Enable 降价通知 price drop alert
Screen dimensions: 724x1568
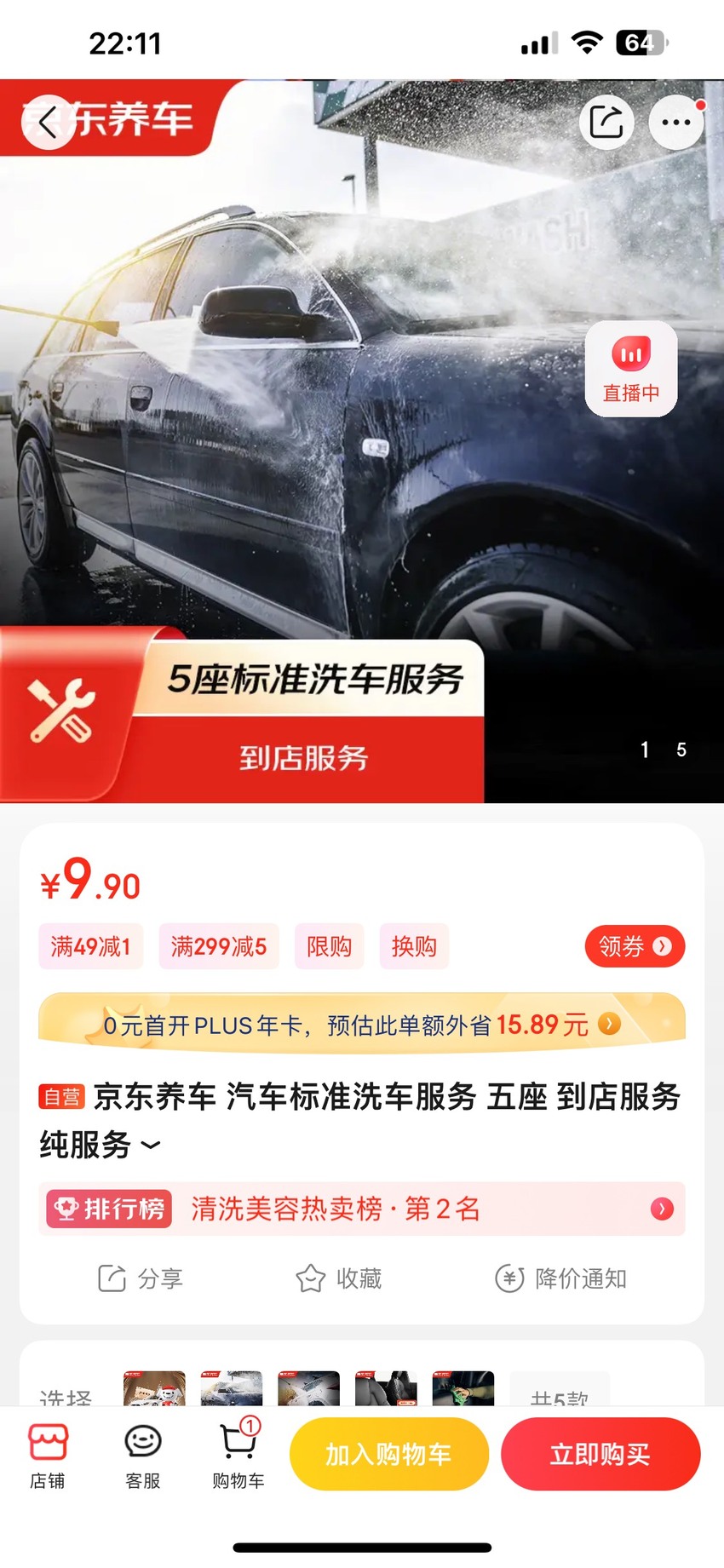pyautogui.click(x=560, y=1278)
